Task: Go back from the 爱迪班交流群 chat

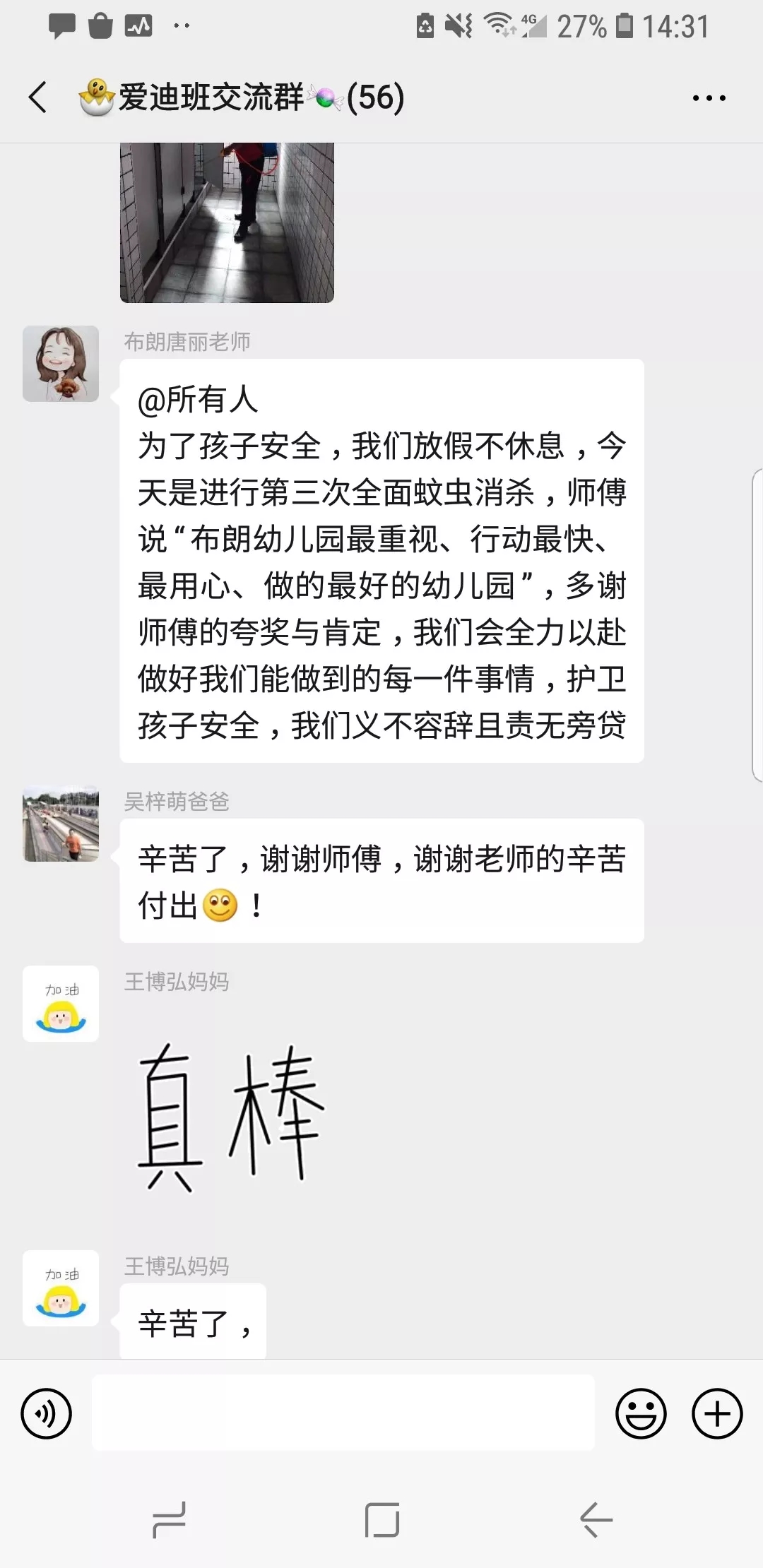Action: pyautogui.click(x=38, y=97)
